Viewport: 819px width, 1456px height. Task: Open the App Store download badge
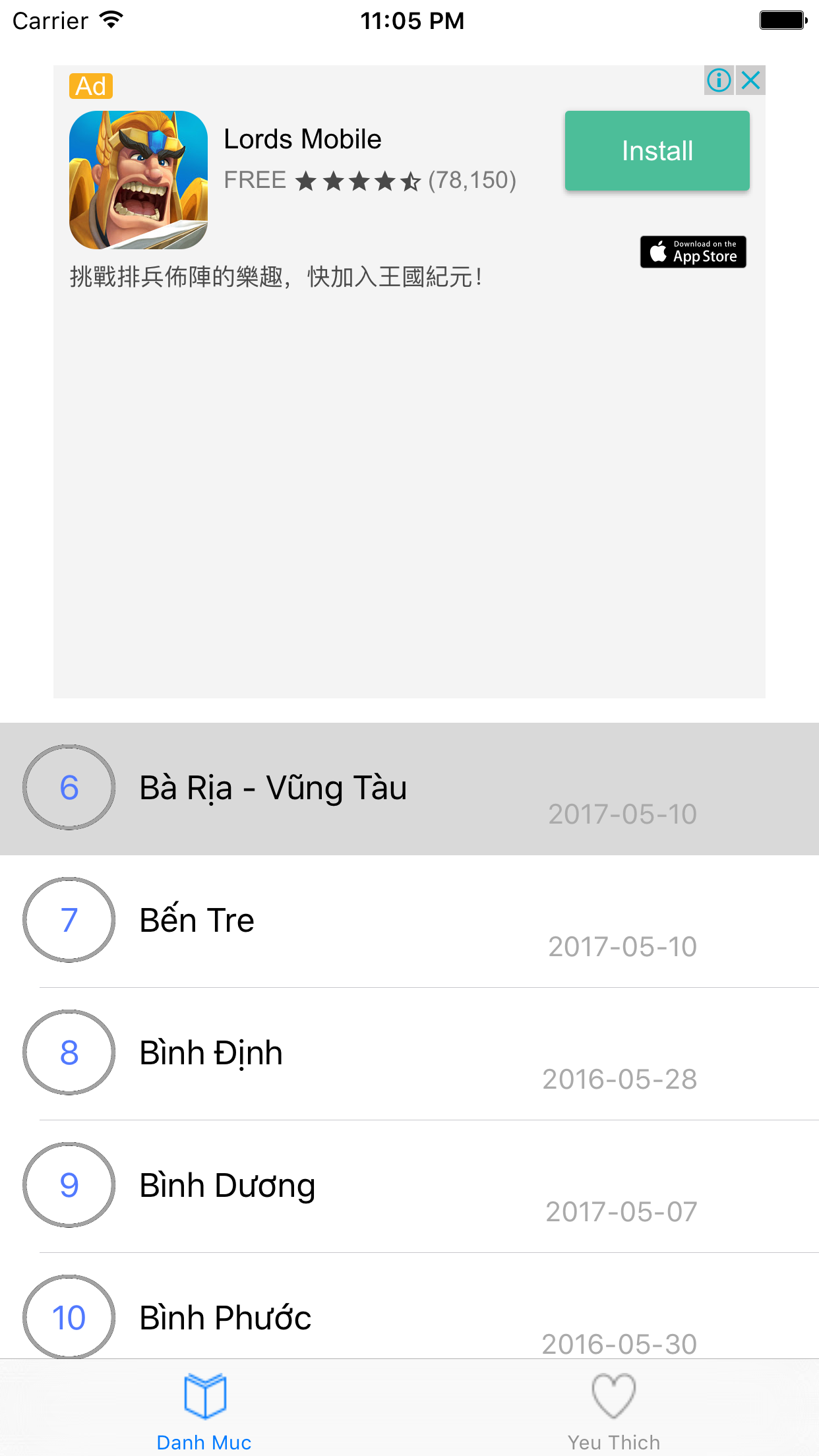click(692, 252)
